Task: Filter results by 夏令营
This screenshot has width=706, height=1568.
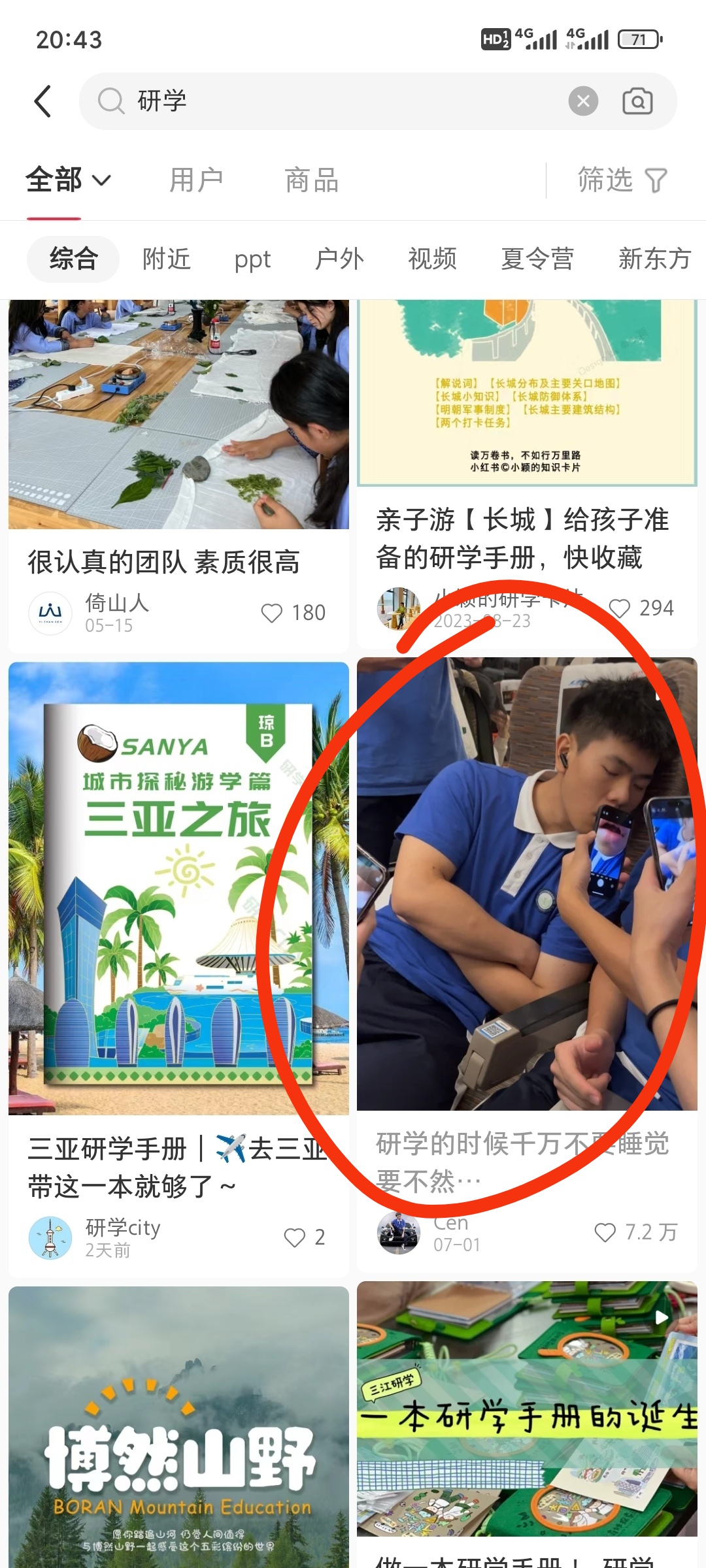Action: coord(537,259)
